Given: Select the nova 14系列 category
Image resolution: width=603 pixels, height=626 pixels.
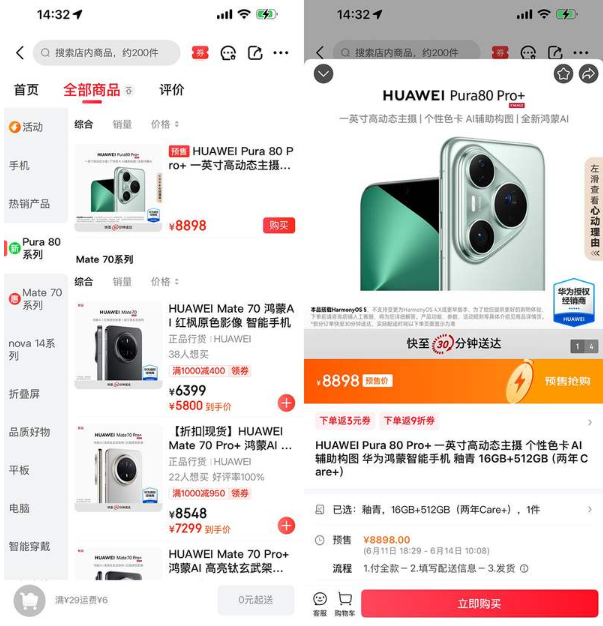Looking at the screenshot, I should tap(31, 349).
